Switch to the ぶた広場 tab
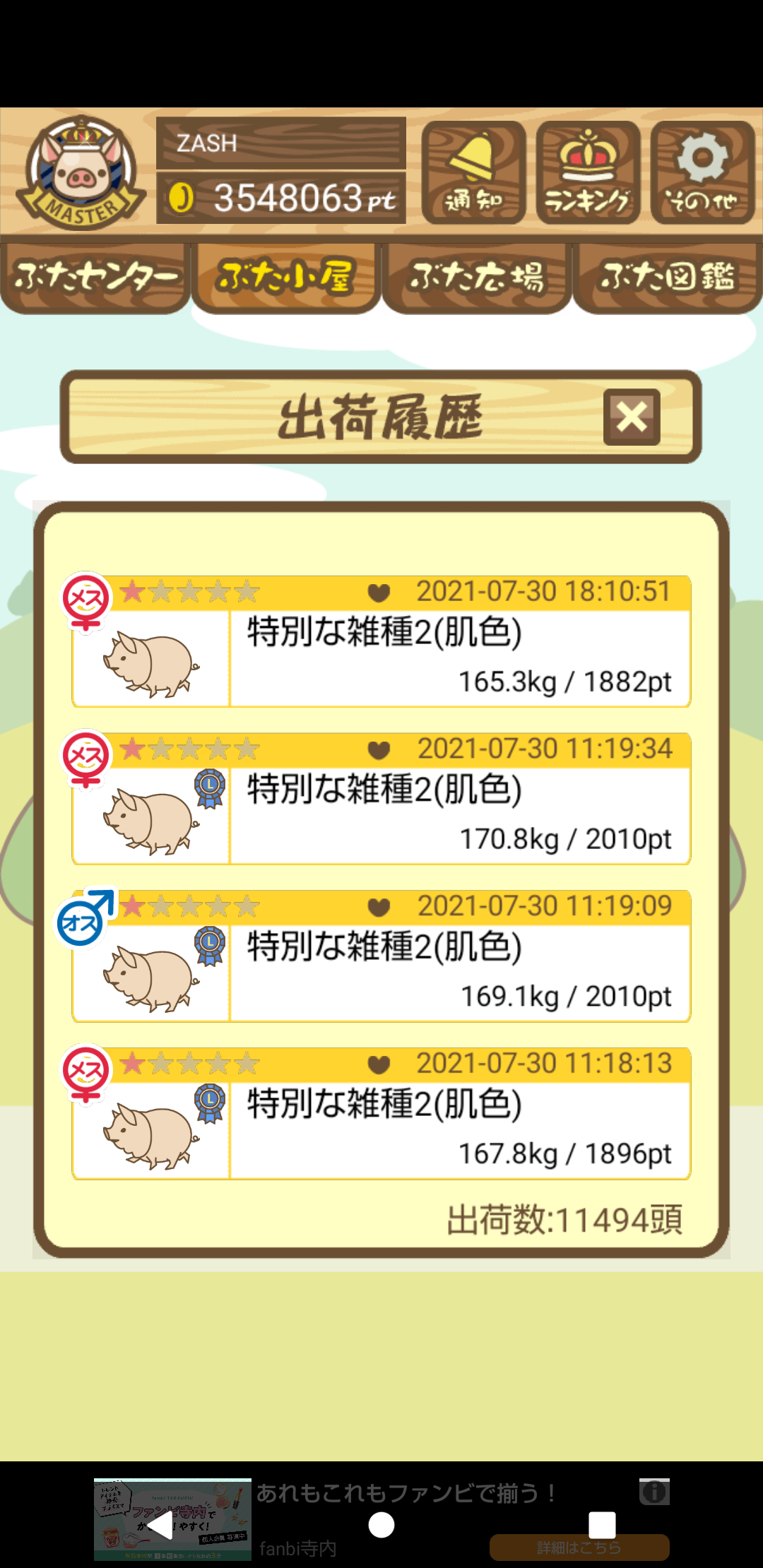This screenshot has height=1568, width=763. coord(477,278)
